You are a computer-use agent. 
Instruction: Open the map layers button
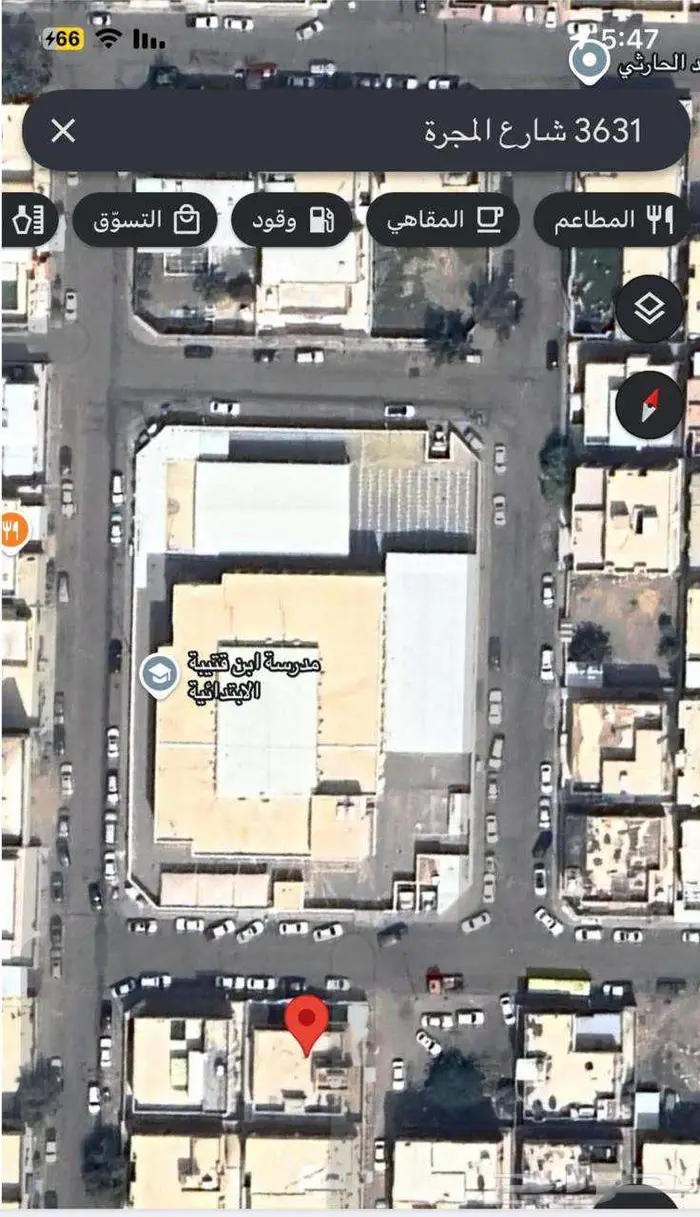pos(650,309)
